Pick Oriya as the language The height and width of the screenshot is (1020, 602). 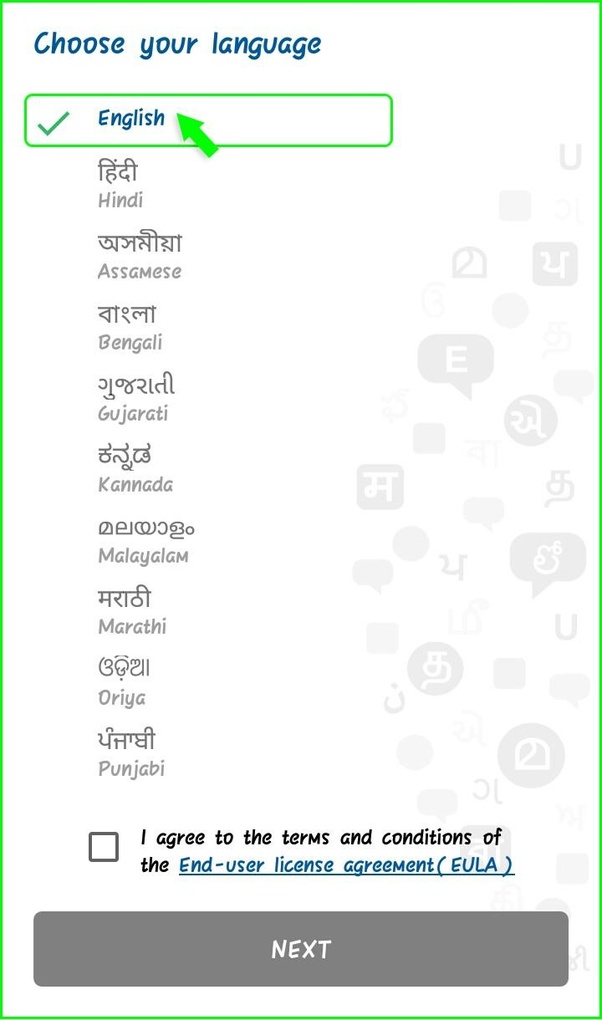tap(124, 682)
